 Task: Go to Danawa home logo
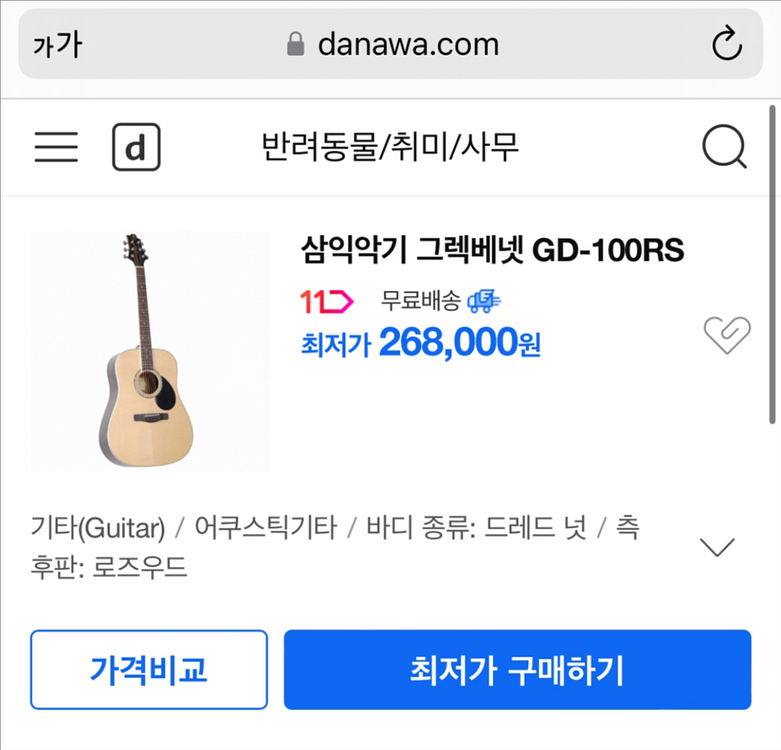136,149
